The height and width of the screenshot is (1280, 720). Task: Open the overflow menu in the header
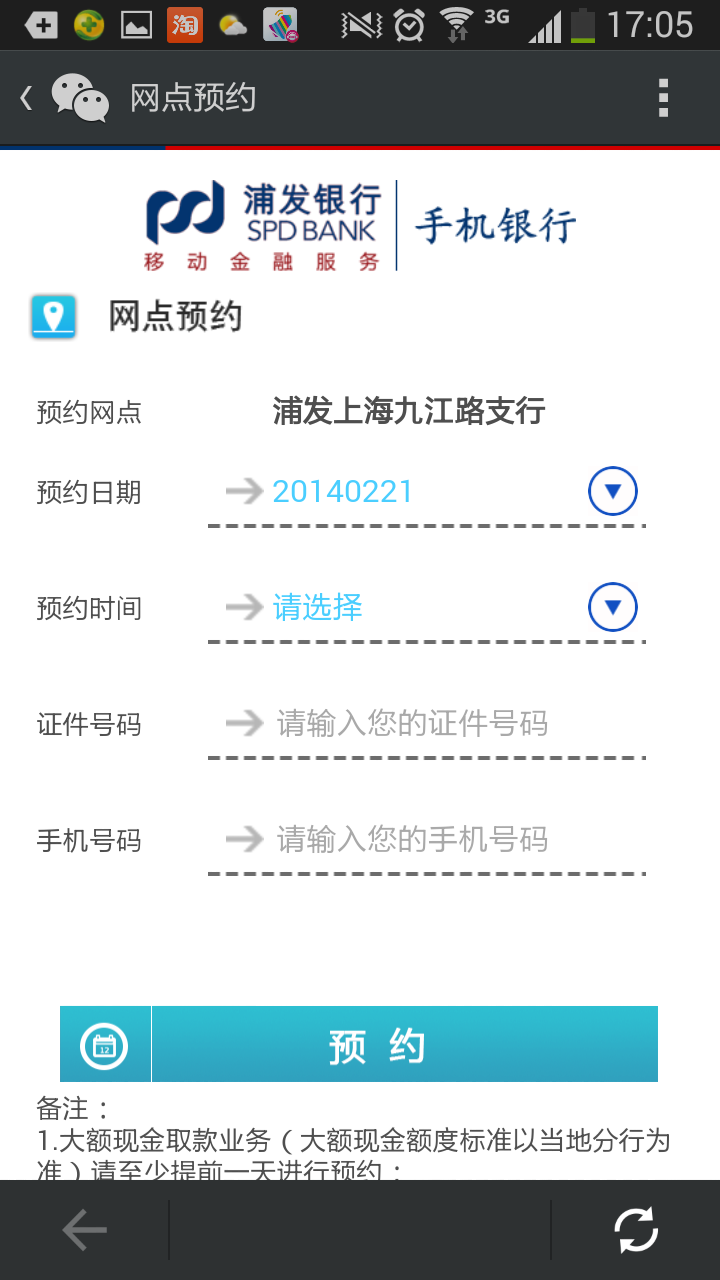point(663,98)
